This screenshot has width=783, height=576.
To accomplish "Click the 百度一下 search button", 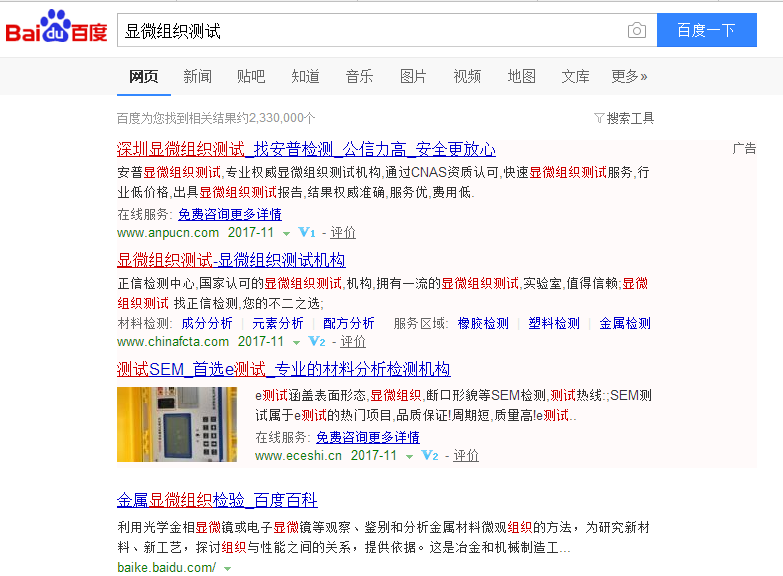I will [x=706, y=30].
